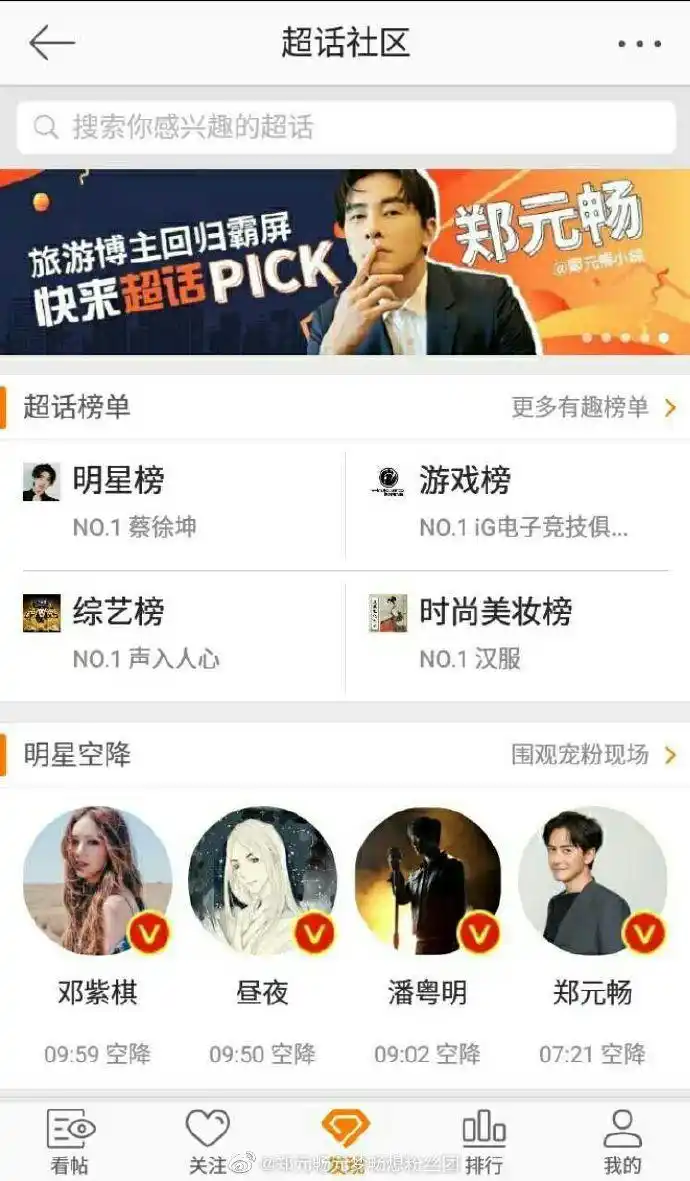Switch to the 看帖 tab

click(69, 1140)
